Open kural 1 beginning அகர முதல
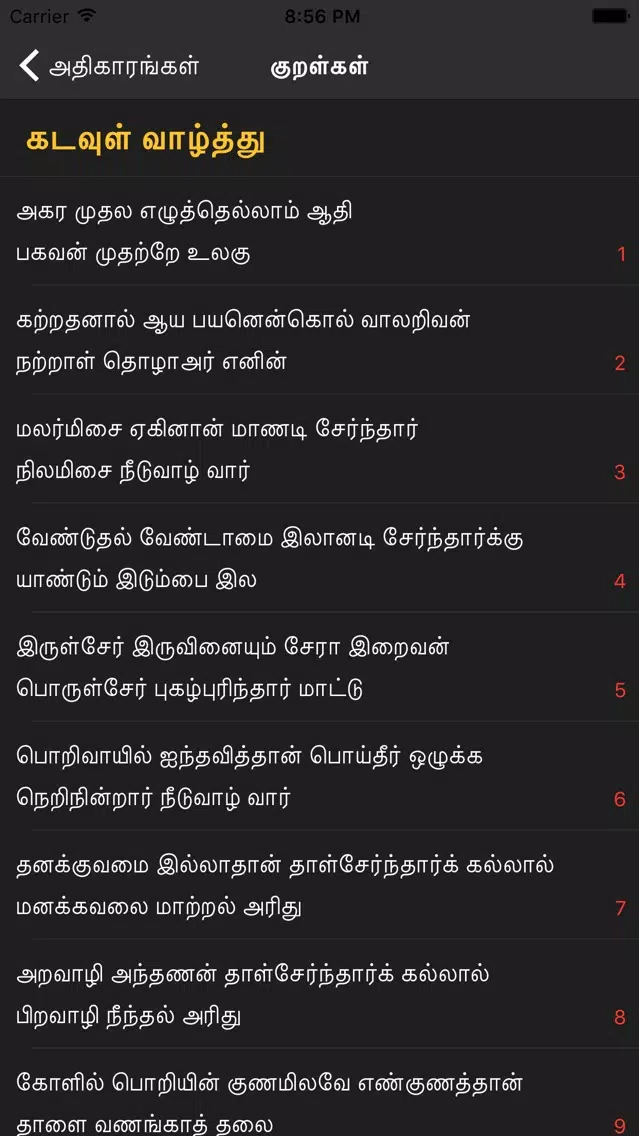 pyautogui.click(x=319, y=232)
